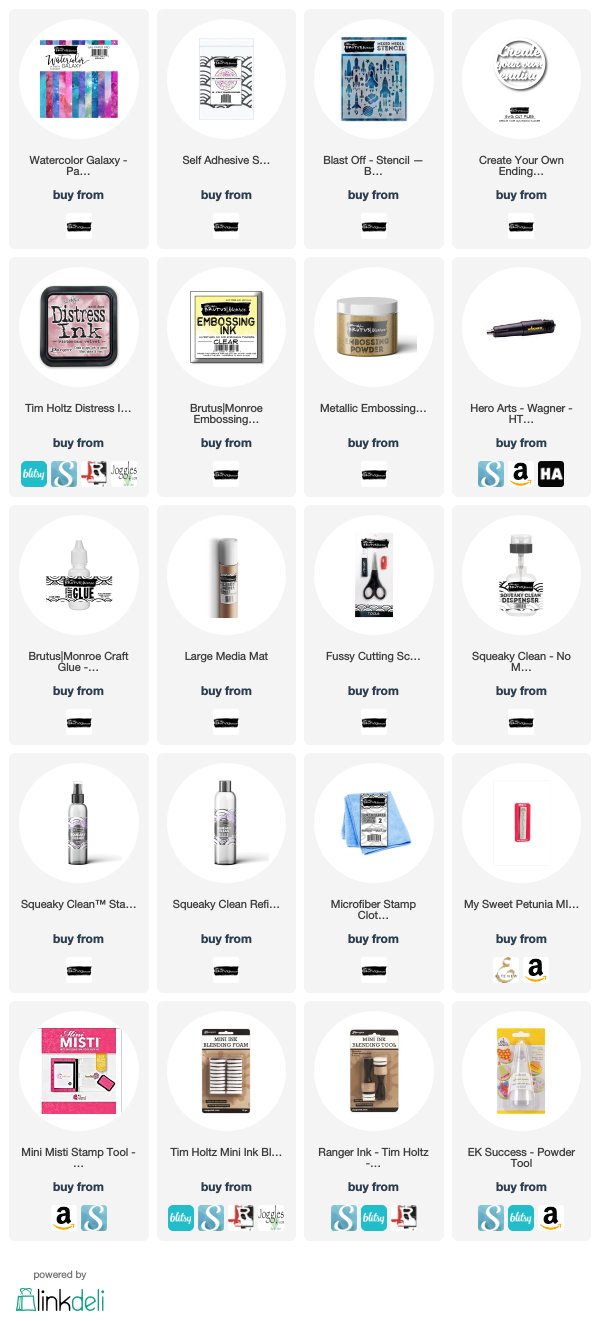Image resolution: width=600 pixels, height=1321 pixels.
Task: Buy Tim Holtz Distress Ink from Joggles
Action: coord(124,474)
